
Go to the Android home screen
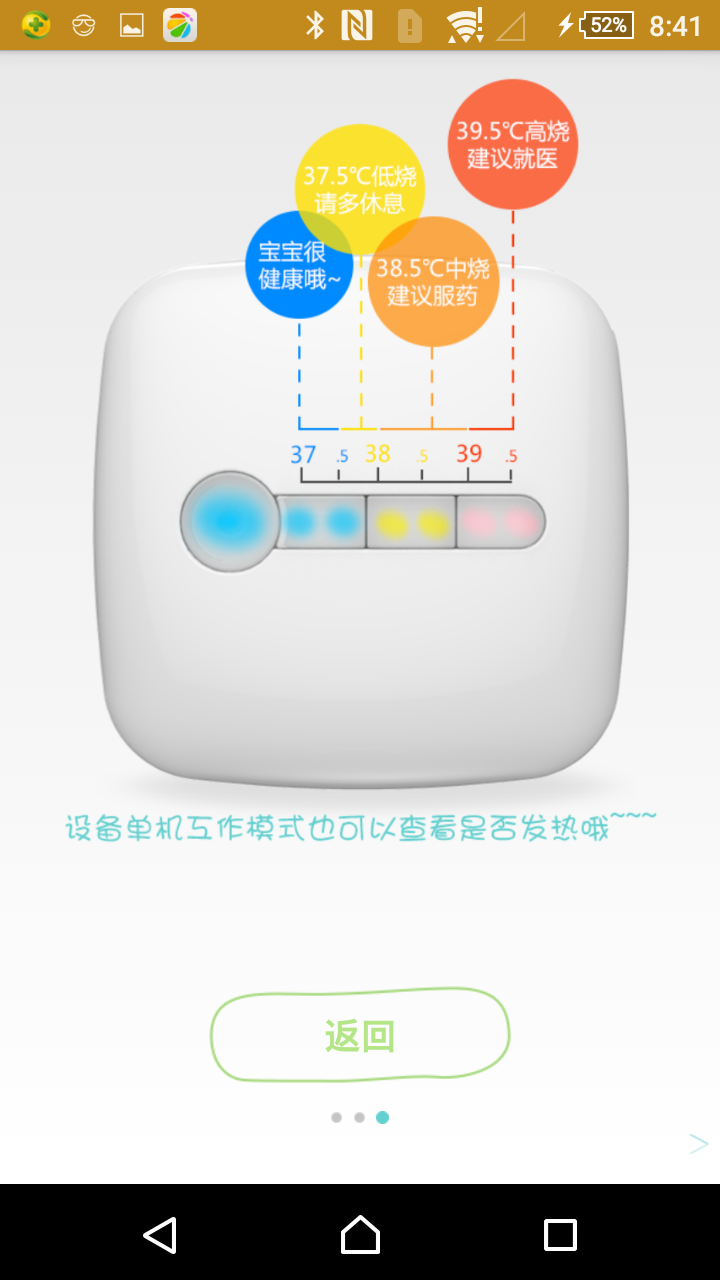[x=360, y=1234]
